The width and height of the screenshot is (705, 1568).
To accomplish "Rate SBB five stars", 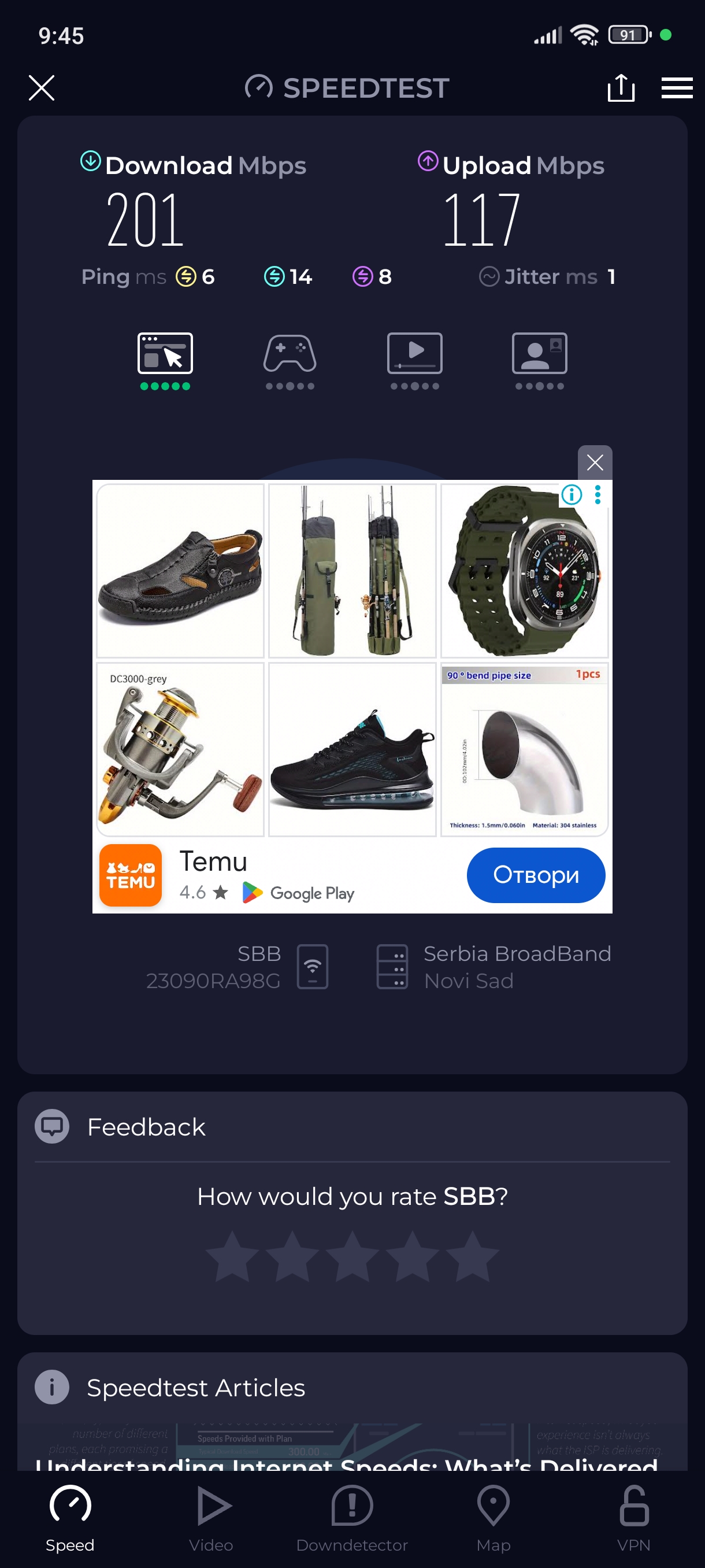I will 472,1257.
